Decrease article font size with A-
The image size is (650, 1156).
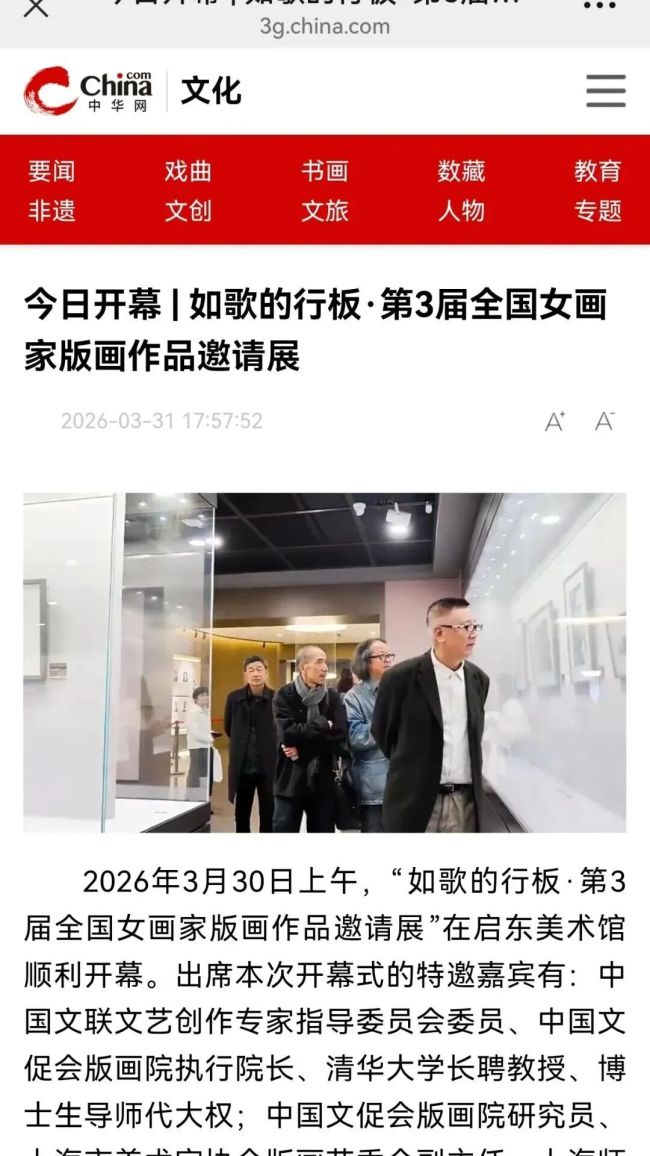click(x=604, y=421)
